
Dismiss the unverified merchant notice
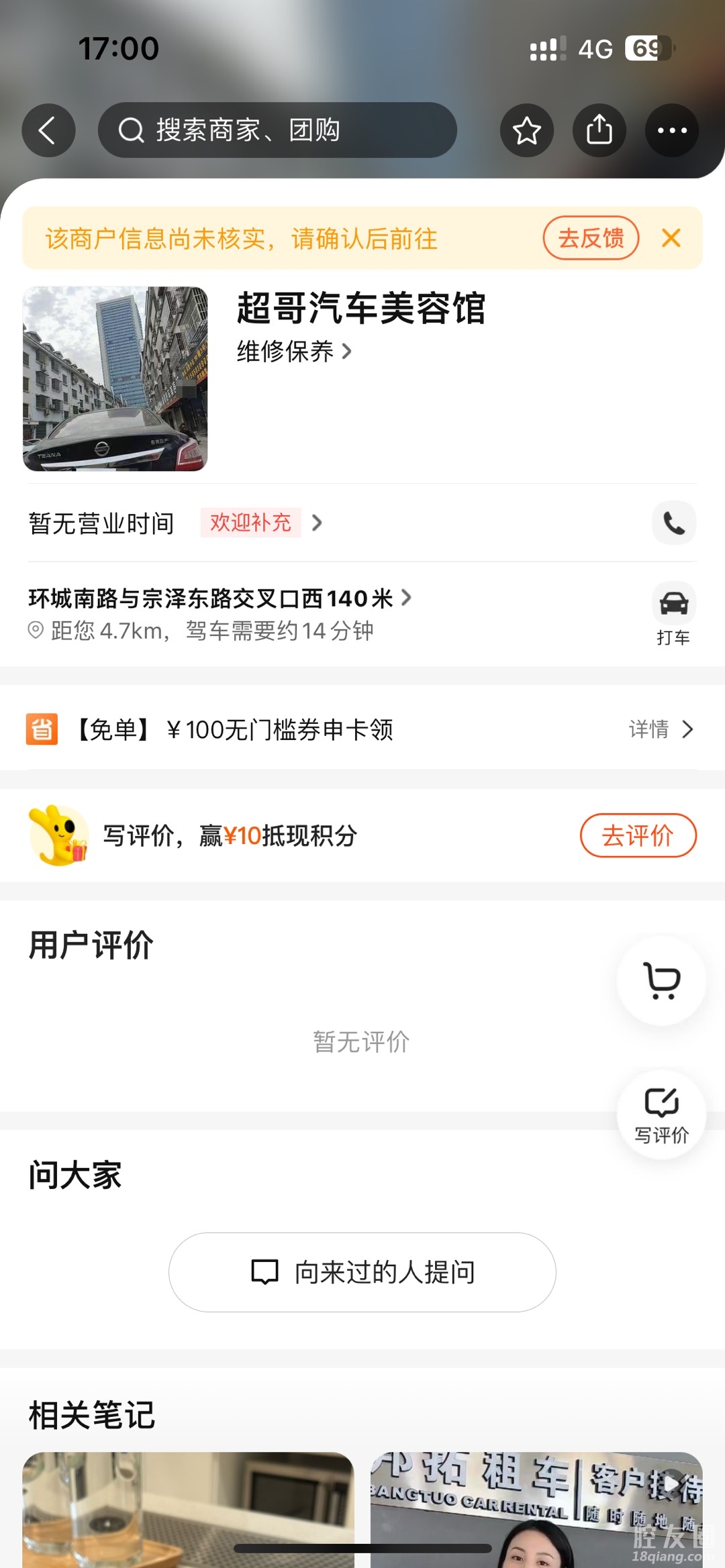tap(671, 238)
